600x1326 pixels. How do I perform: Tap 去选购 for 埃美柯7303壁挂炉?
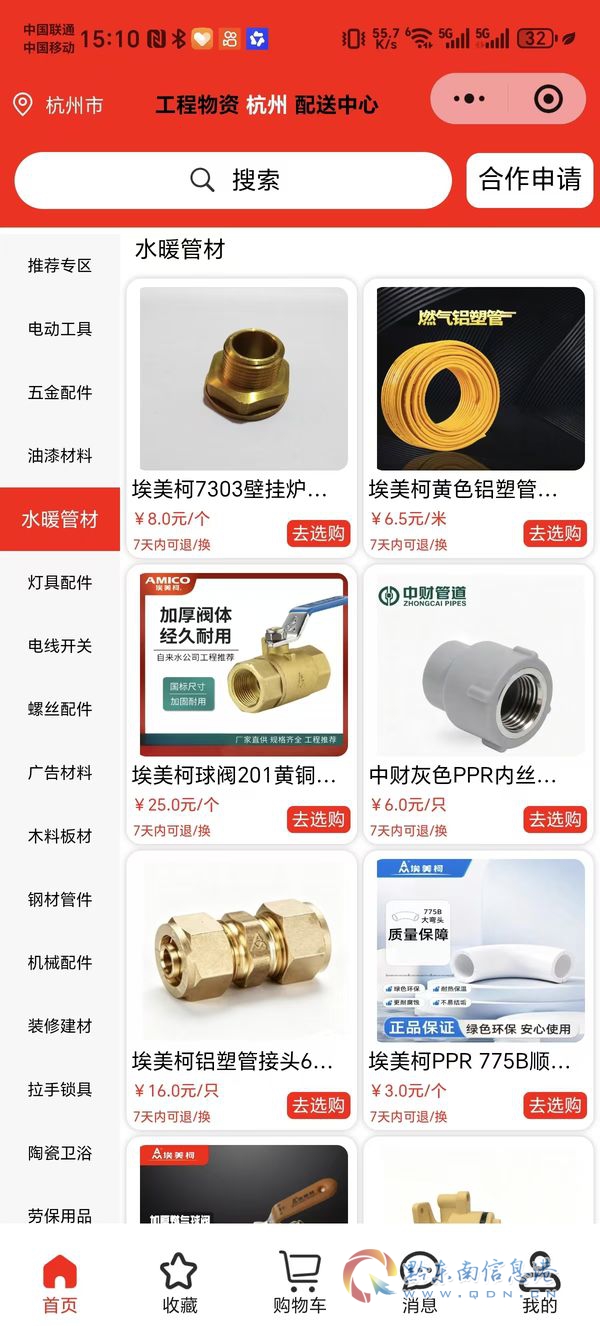(x=318, y=533)
